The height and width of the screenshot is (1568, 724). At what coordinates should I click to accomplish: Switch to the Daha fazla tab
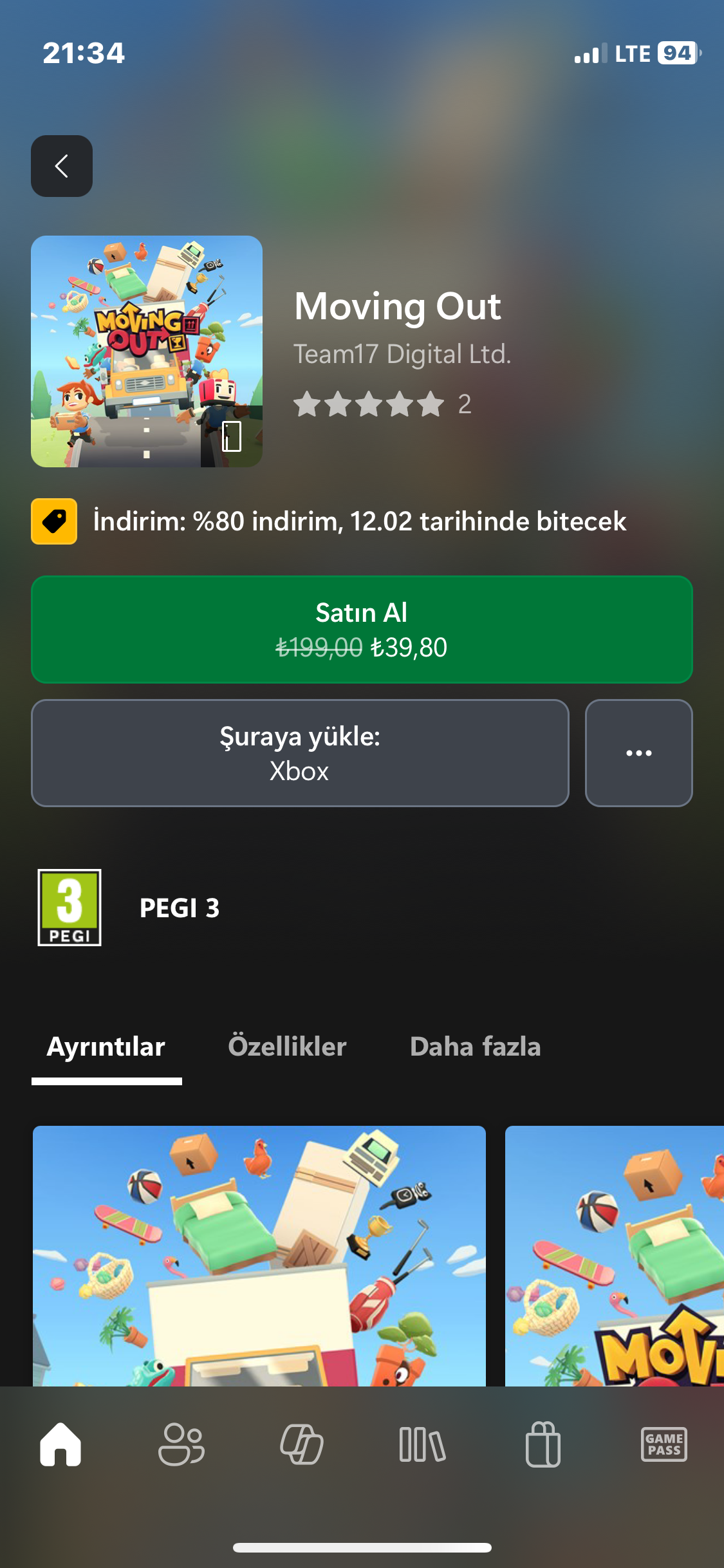coord(475,1047)
